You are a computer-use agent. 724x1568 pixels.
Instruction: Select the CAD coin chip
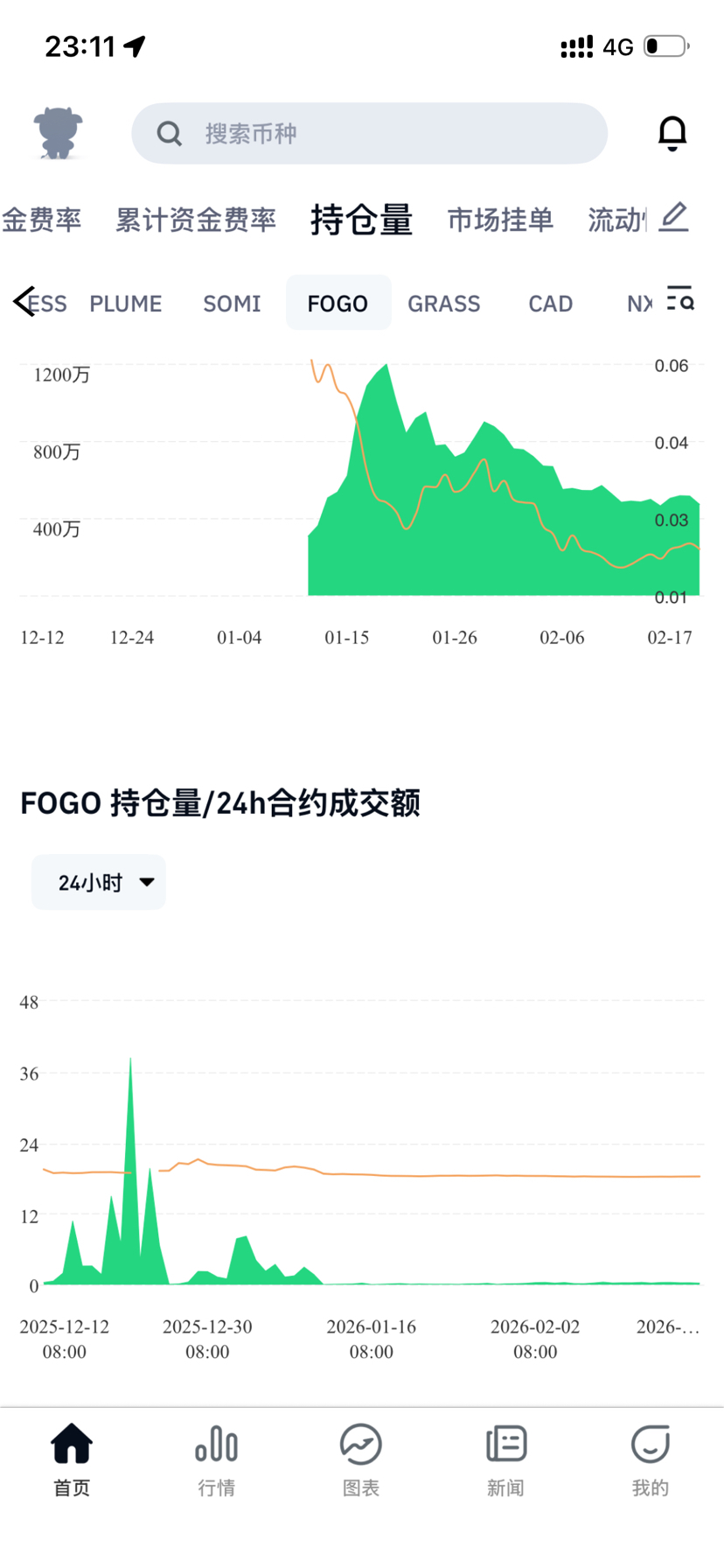click(x=551, y=304)
